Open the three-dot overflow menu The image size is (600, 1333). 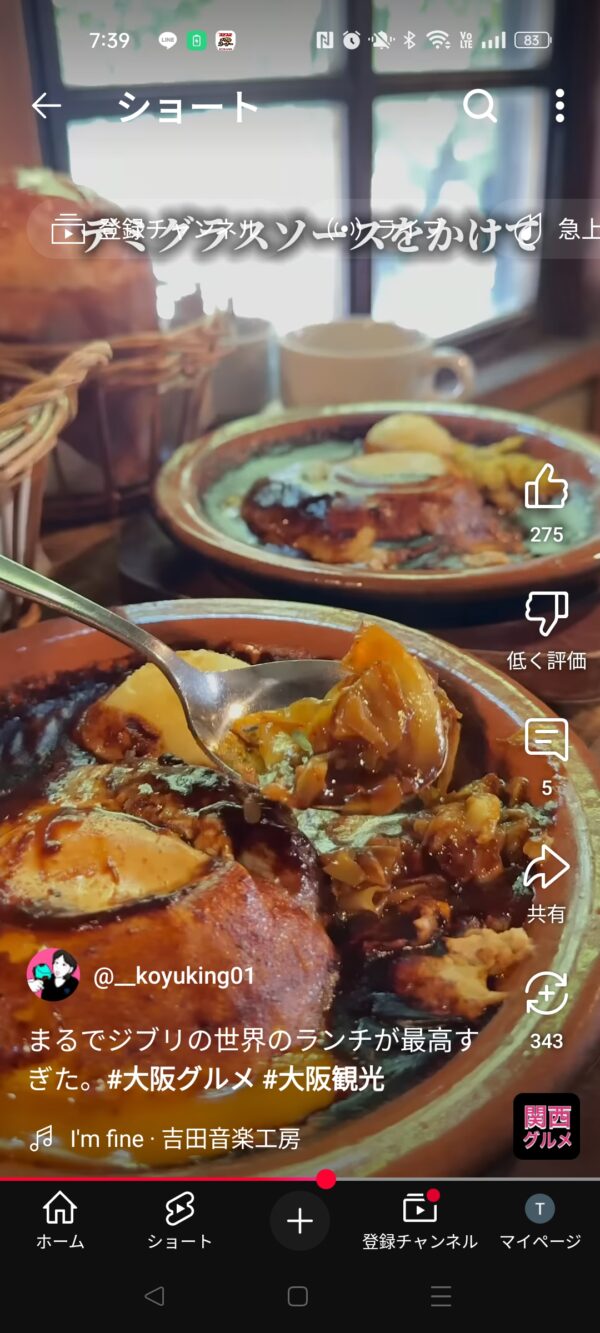[x=560, y=106]
